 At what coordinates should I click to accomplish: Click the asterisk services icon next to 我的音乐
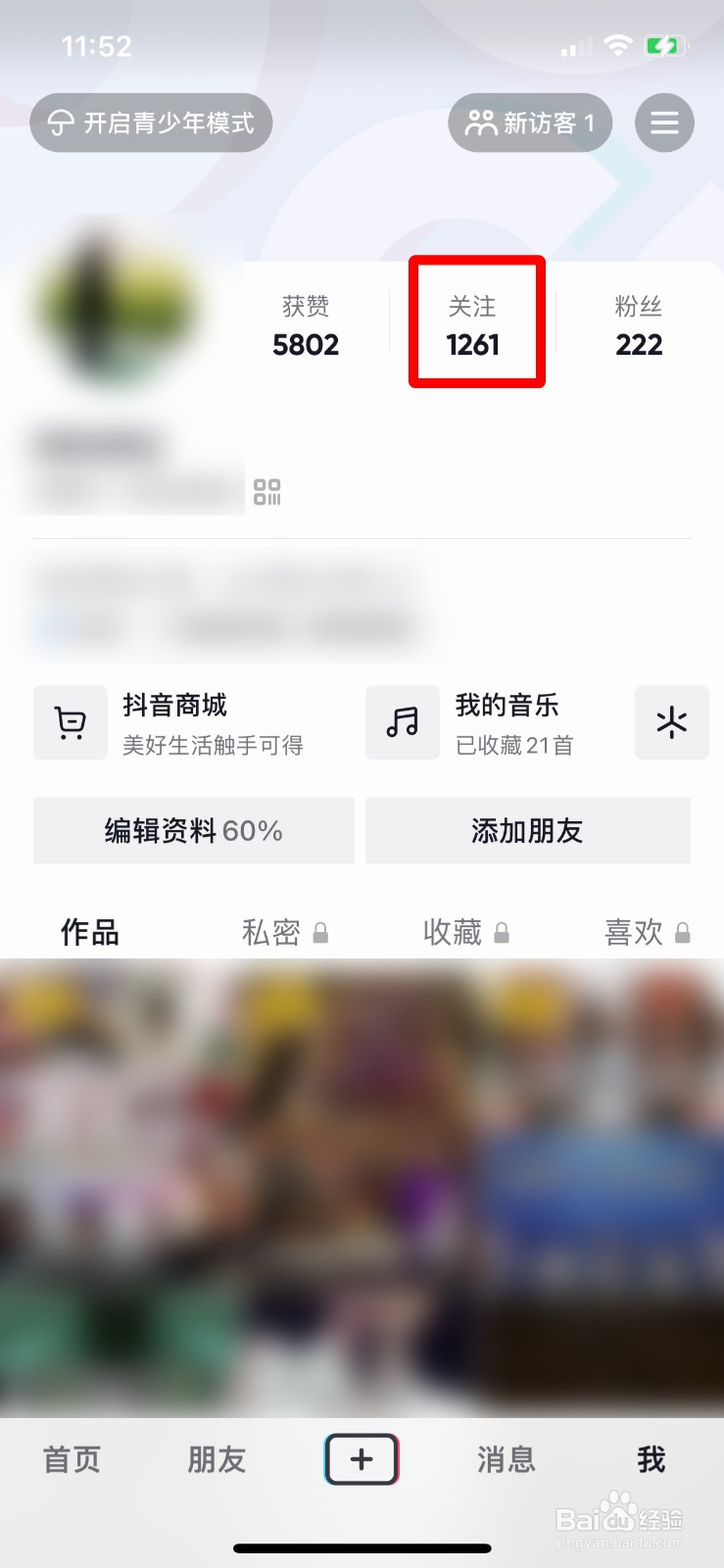(x=672, y=723)
